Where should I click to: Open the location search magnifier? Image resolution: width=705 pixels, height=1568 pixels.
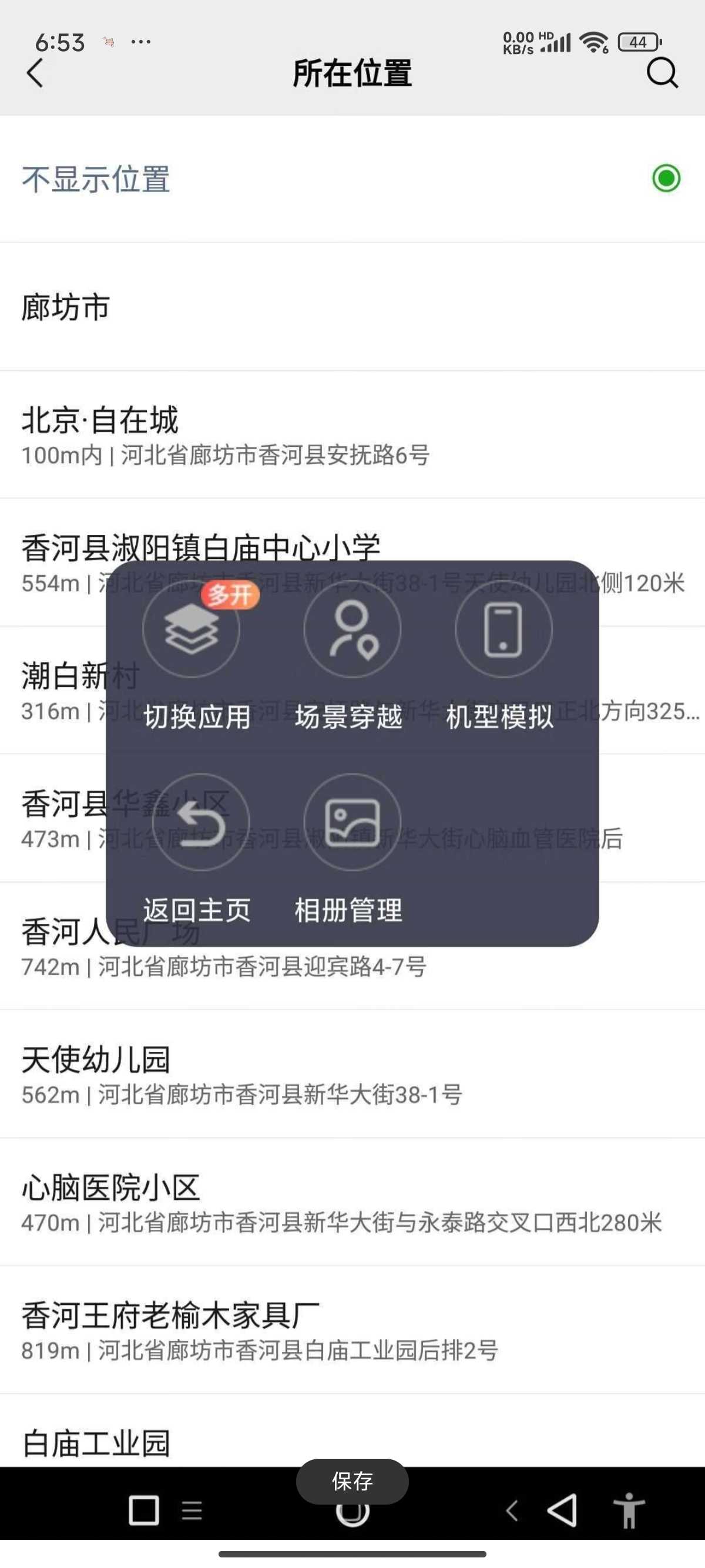tap(662, 73)
